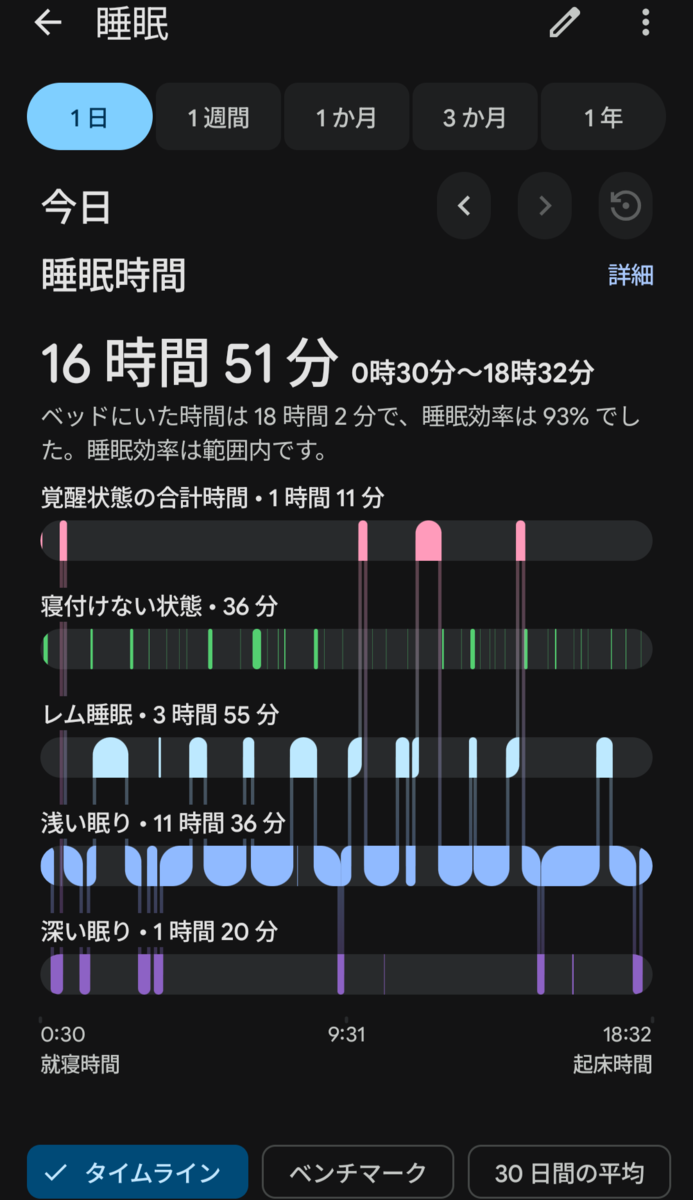This screenshot has width=693, height=1200.
Task: Go back using the top-left arrow
Action: point(47,24)
